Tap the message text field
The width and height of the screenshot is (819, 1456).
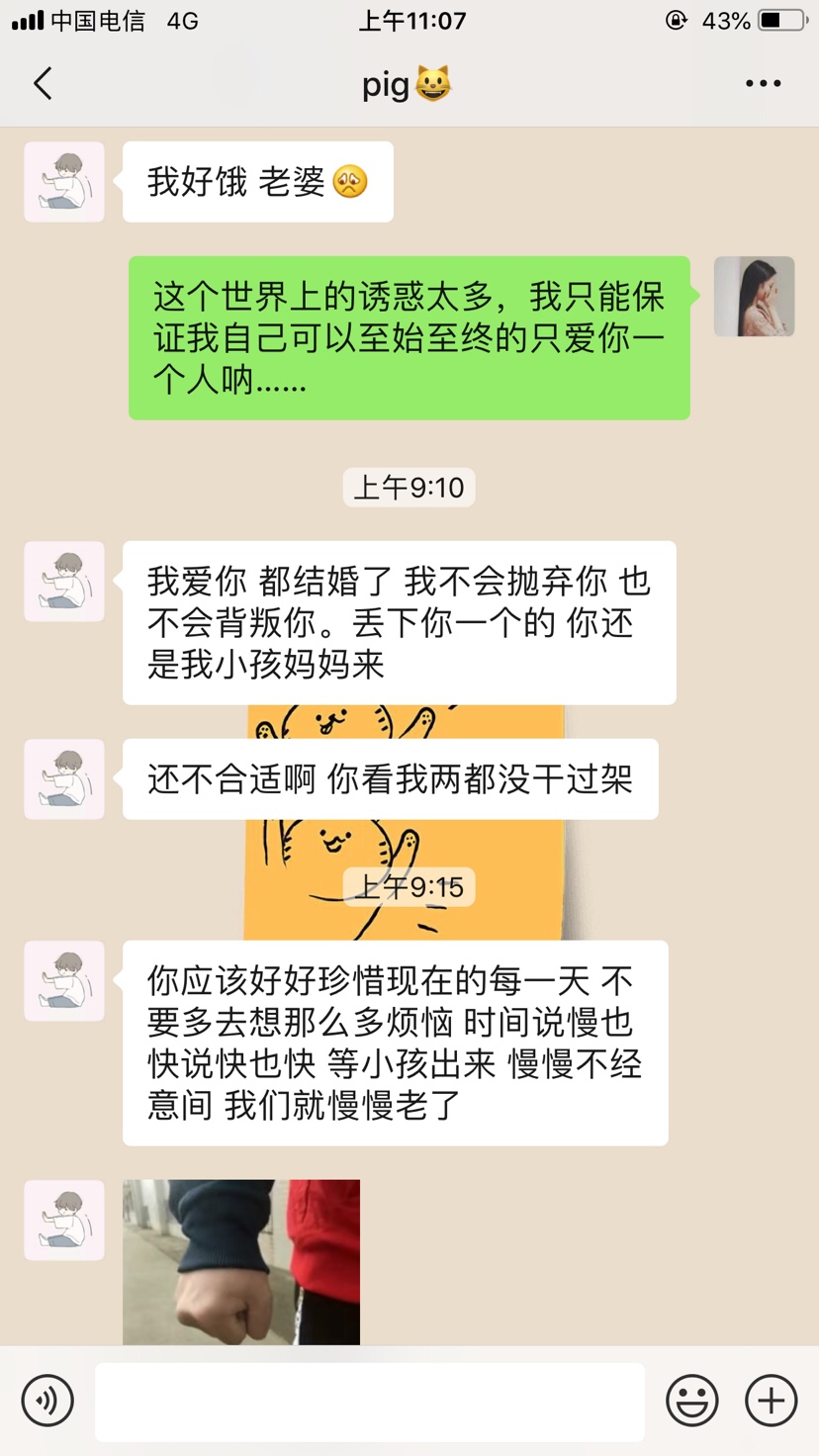pyautogui.click(x=369, y=1401)
